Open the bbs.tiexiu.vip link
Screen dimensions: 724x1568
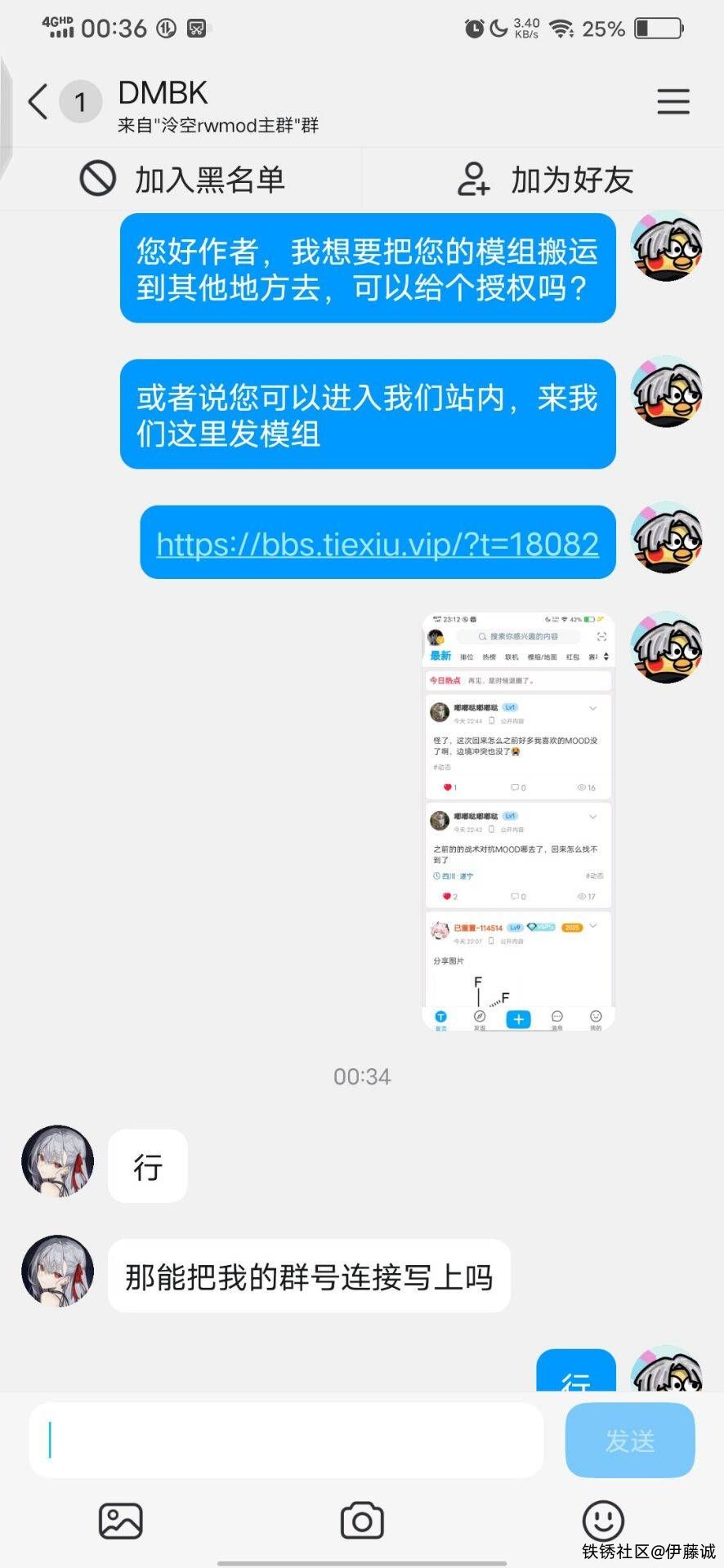(378, 544)
